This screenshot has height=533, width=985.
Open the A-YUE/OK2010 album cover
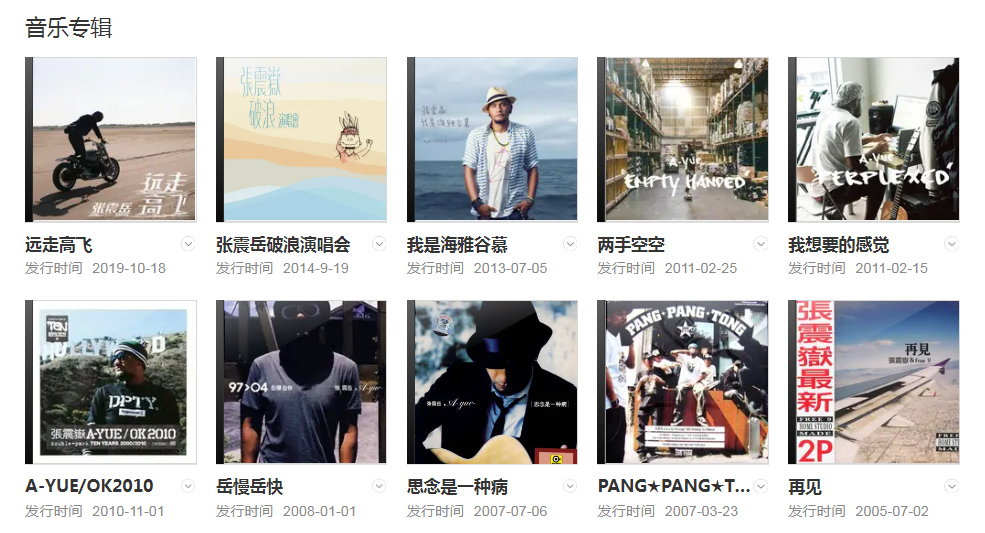coord(111,382)
